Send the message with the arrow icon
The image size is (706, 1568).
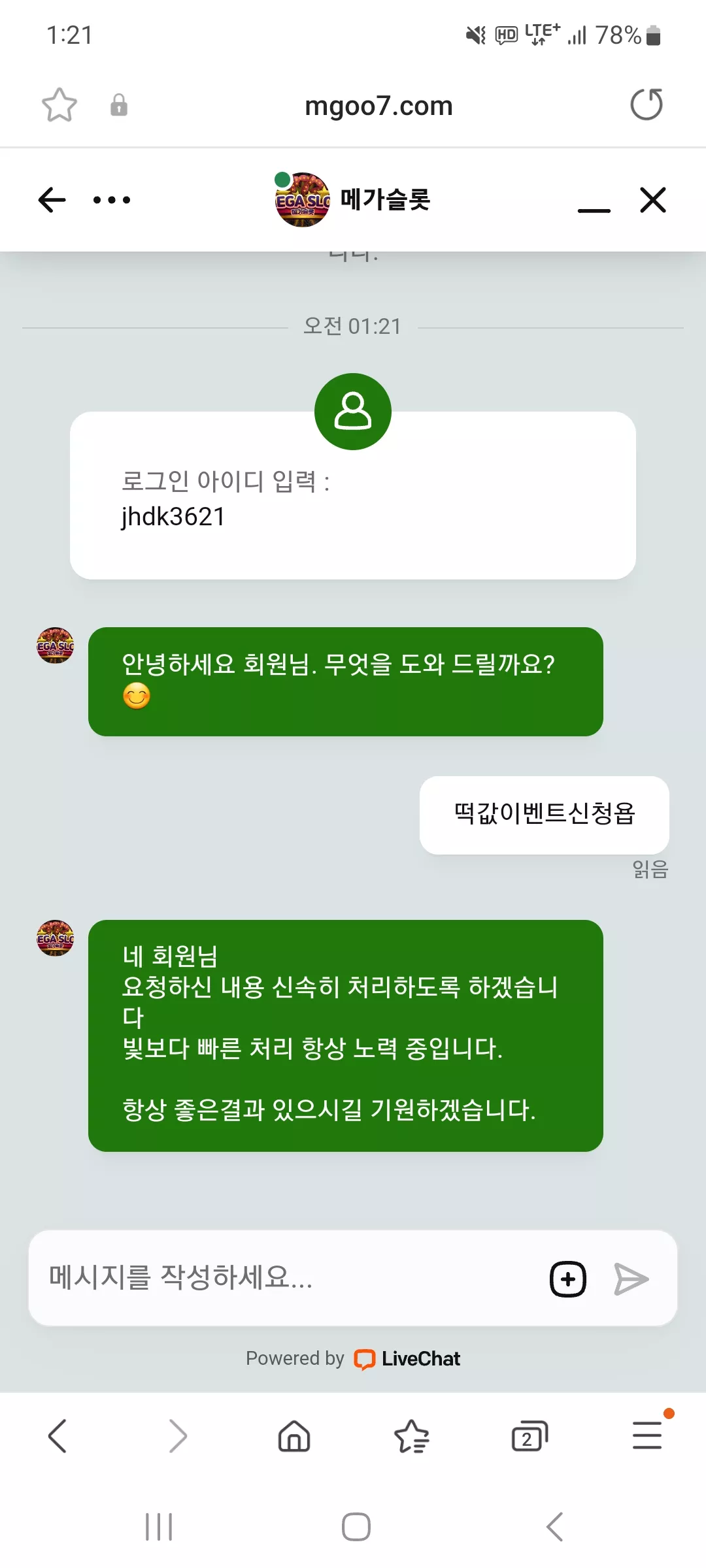631,1279
